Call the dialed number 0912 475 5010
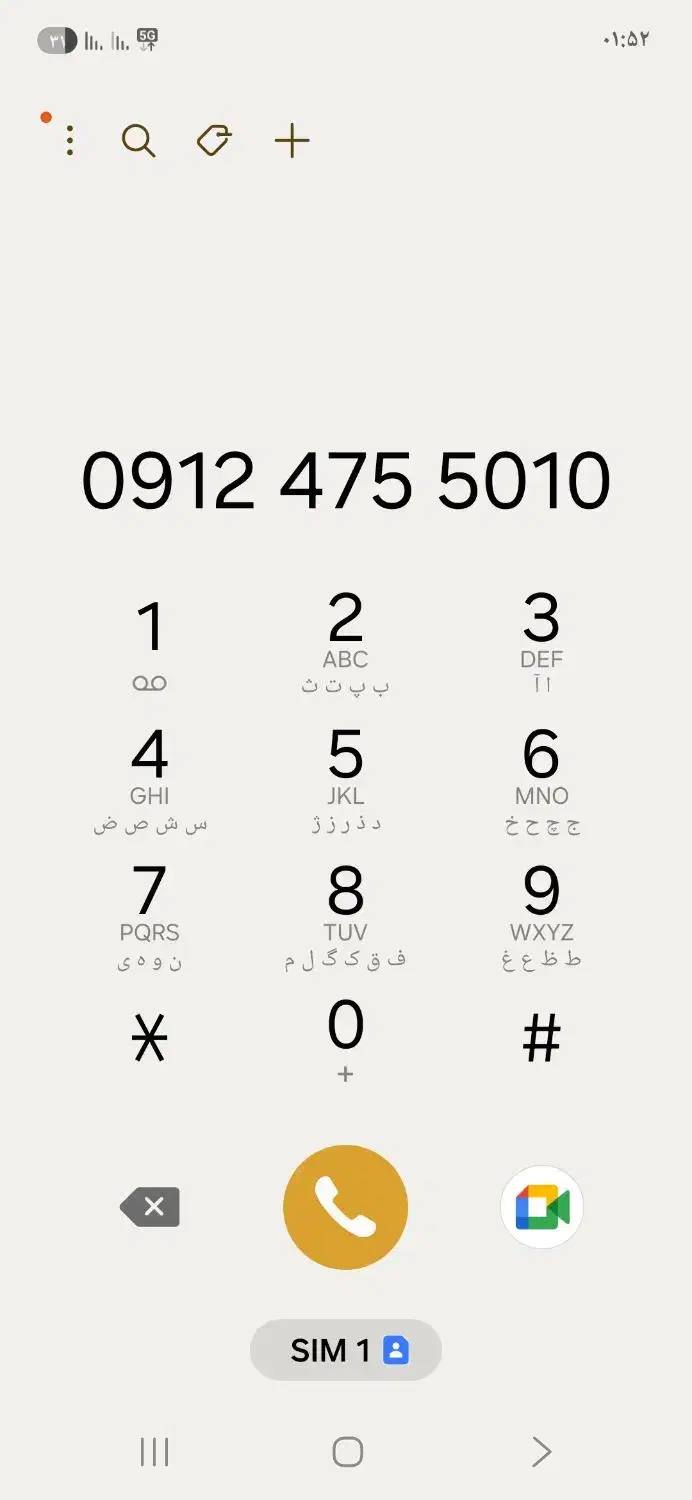The height and width of the screenshot is (1500, 692). (x=345, y=1207)
